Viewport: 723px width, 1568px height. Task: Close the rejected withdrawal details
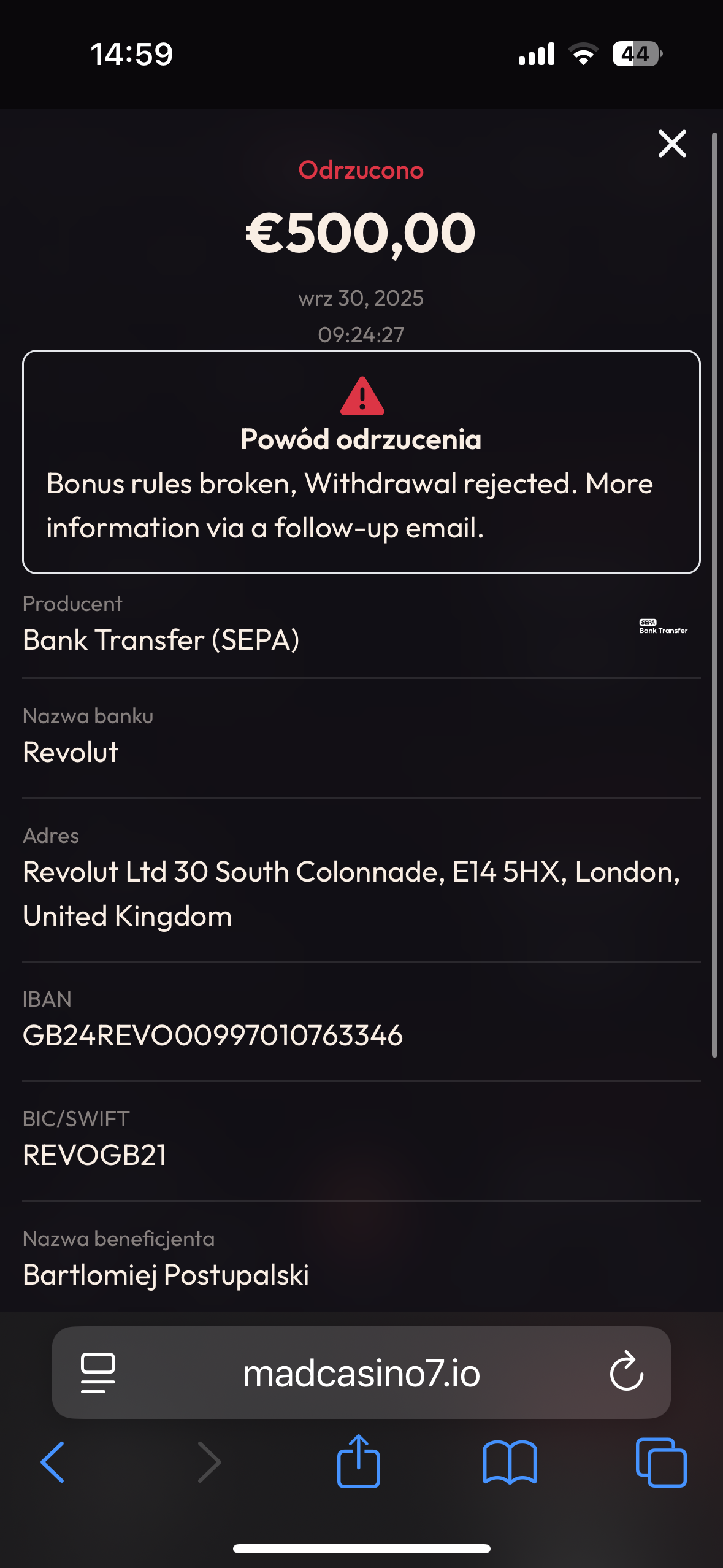tap(672, 144)
